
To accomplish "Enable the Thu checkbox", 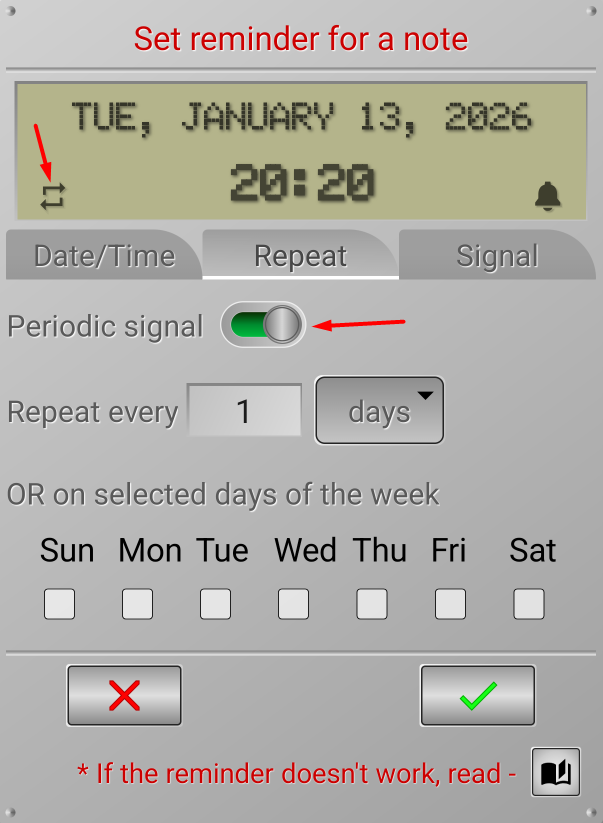I will [x=372, y=604].
